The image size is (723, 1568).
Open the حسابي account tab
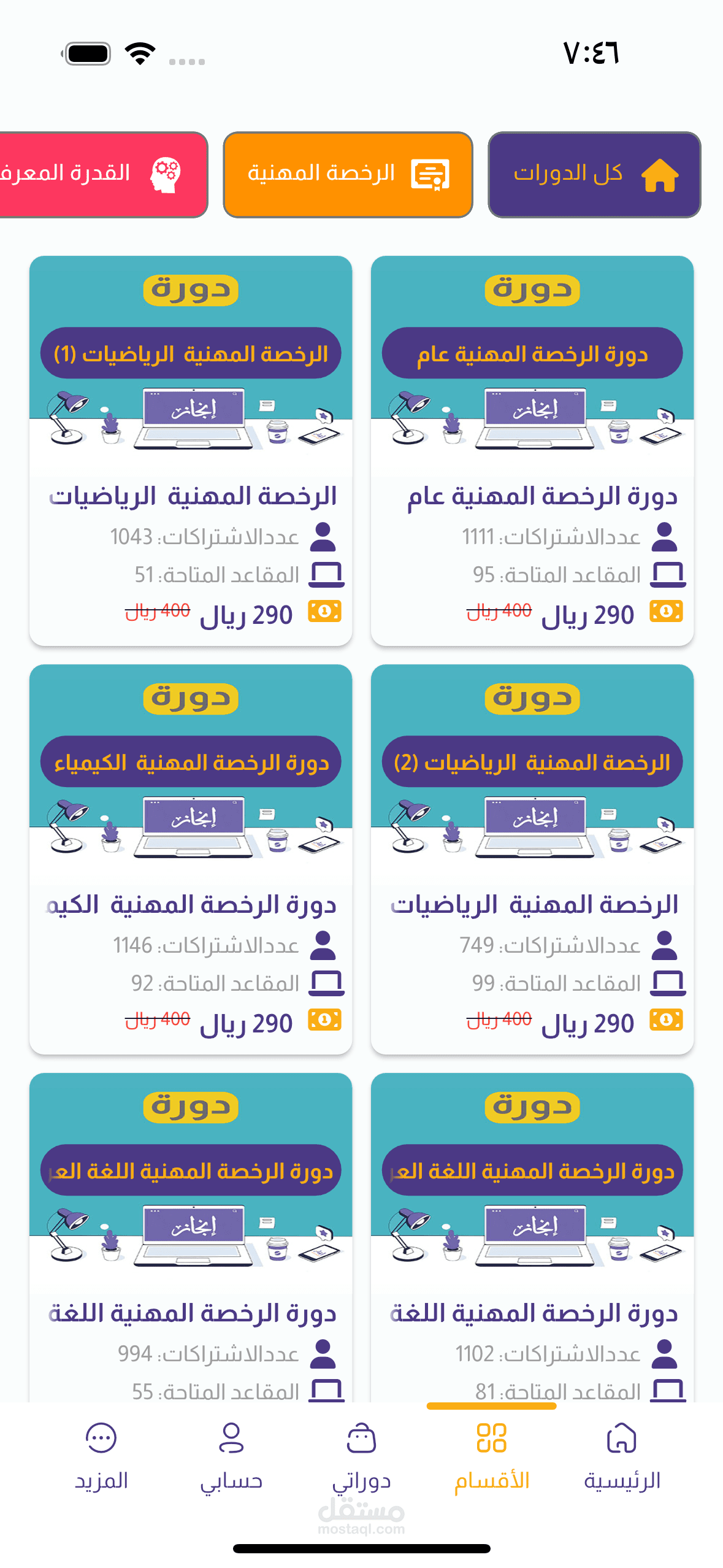click(x=231, y=1457)
